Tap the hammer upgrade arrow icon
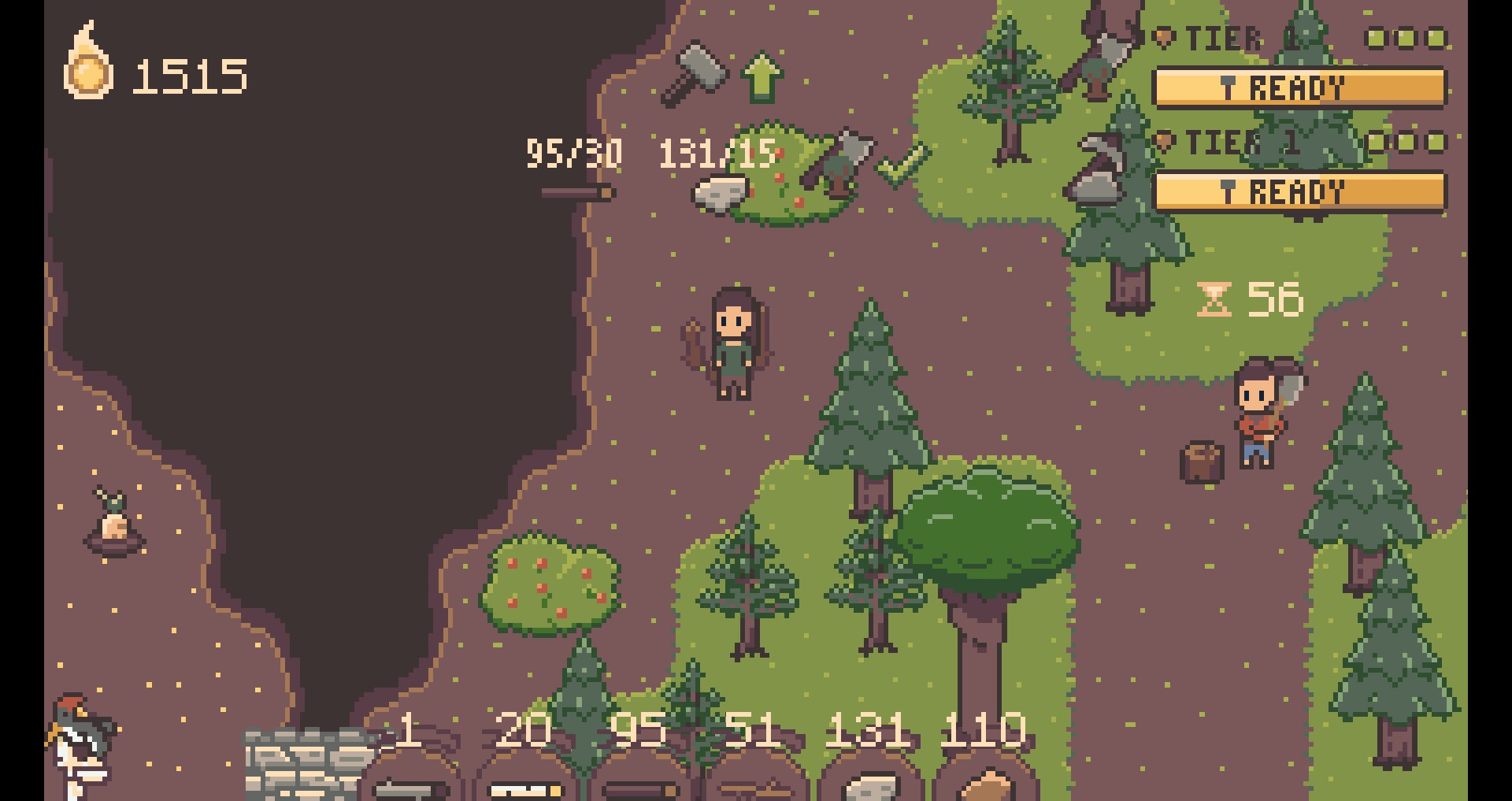This screenshot has height=801, width=1512. [x=762, y=77]
